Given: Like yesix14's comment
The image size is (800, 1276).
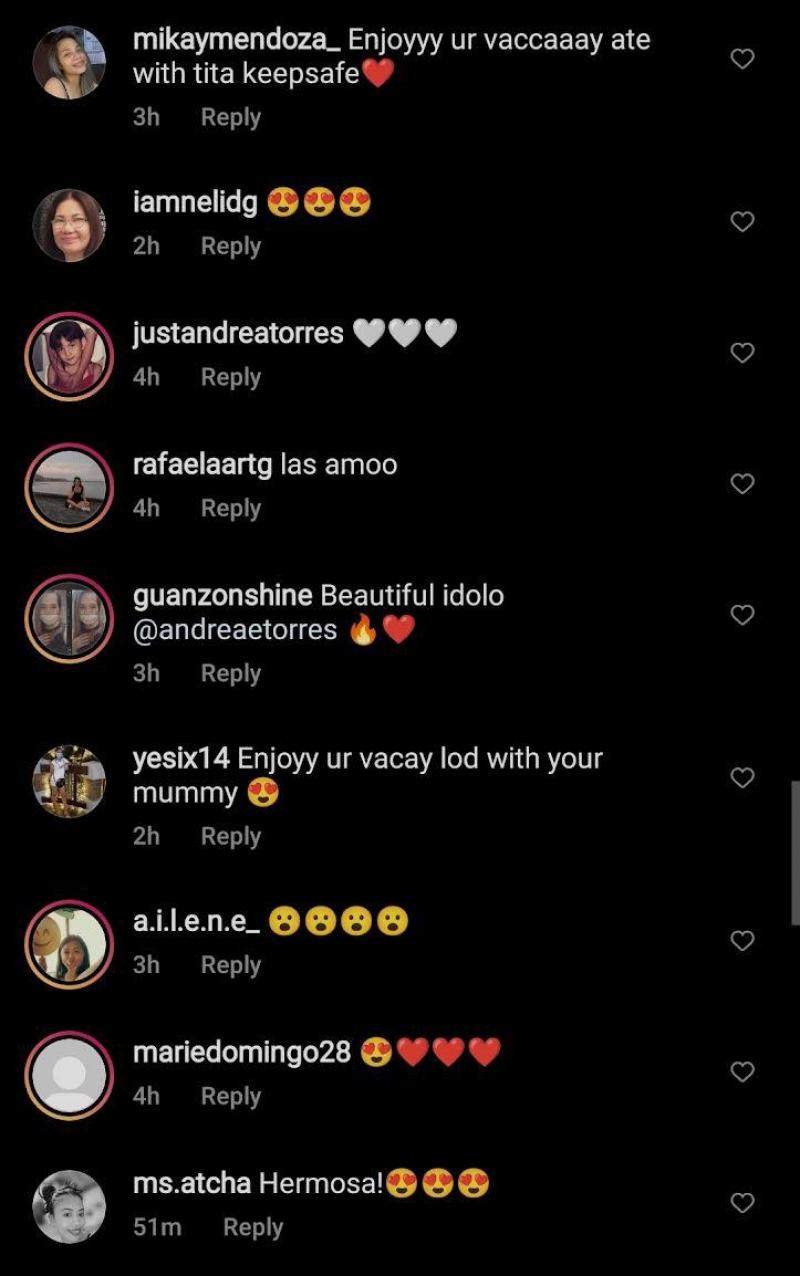Looking at the screenshot, I should coord(742,778).
